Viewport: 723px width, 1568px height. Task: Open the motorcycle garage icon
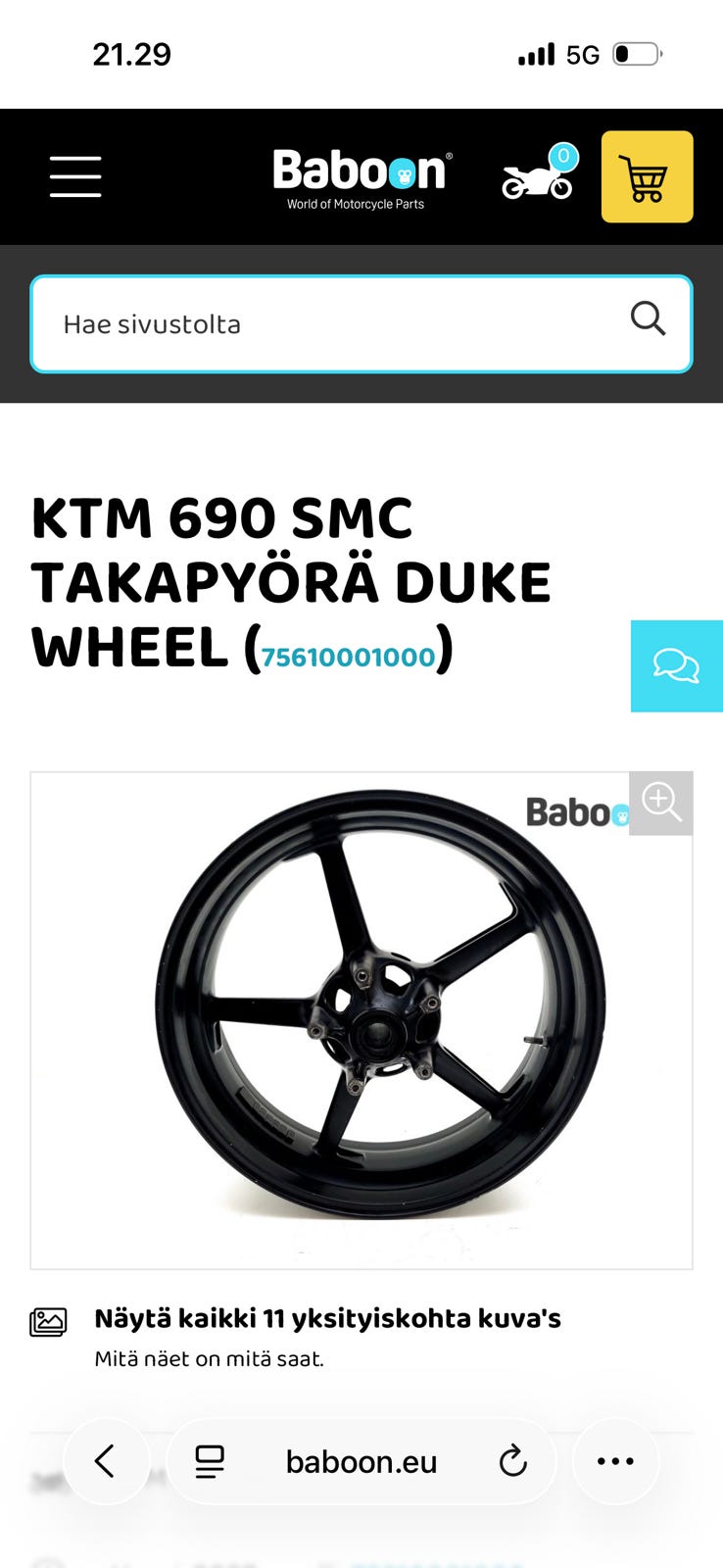pos(538,174)
